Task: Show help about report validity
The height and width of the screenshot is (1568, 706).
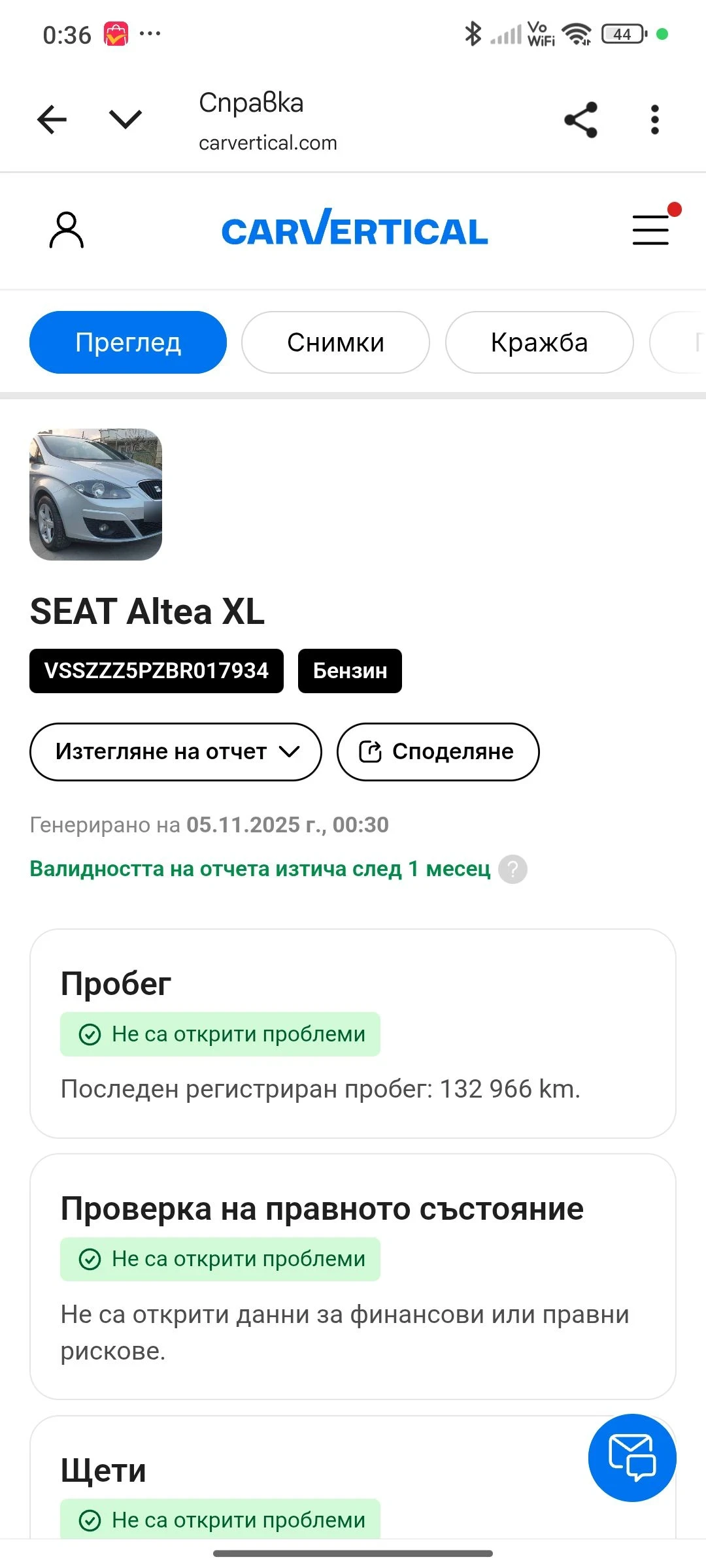Action: [513, 870]
